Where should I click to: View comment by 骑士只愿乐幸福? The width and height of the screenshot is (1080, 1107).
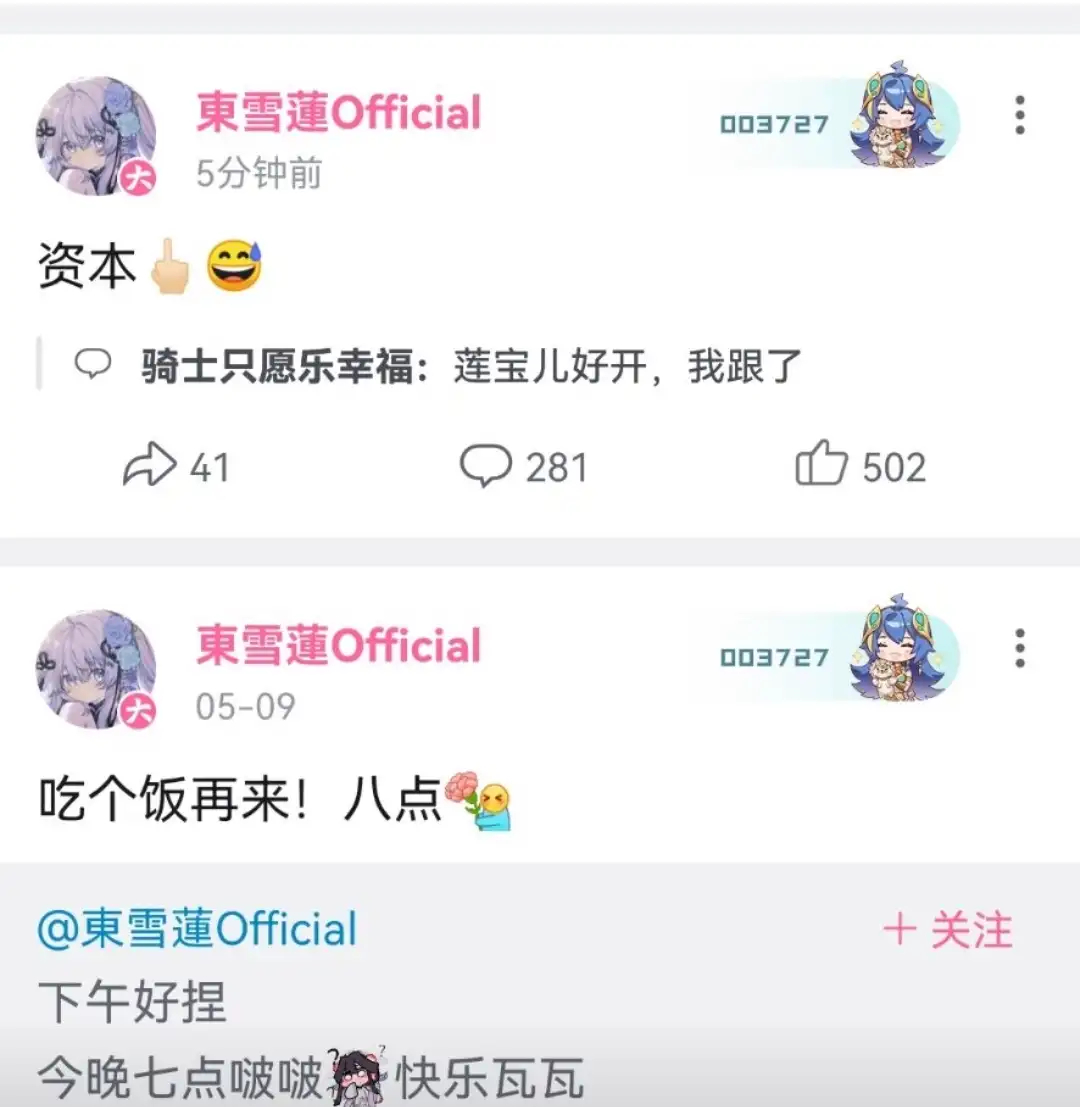click(x=438, y=366)
